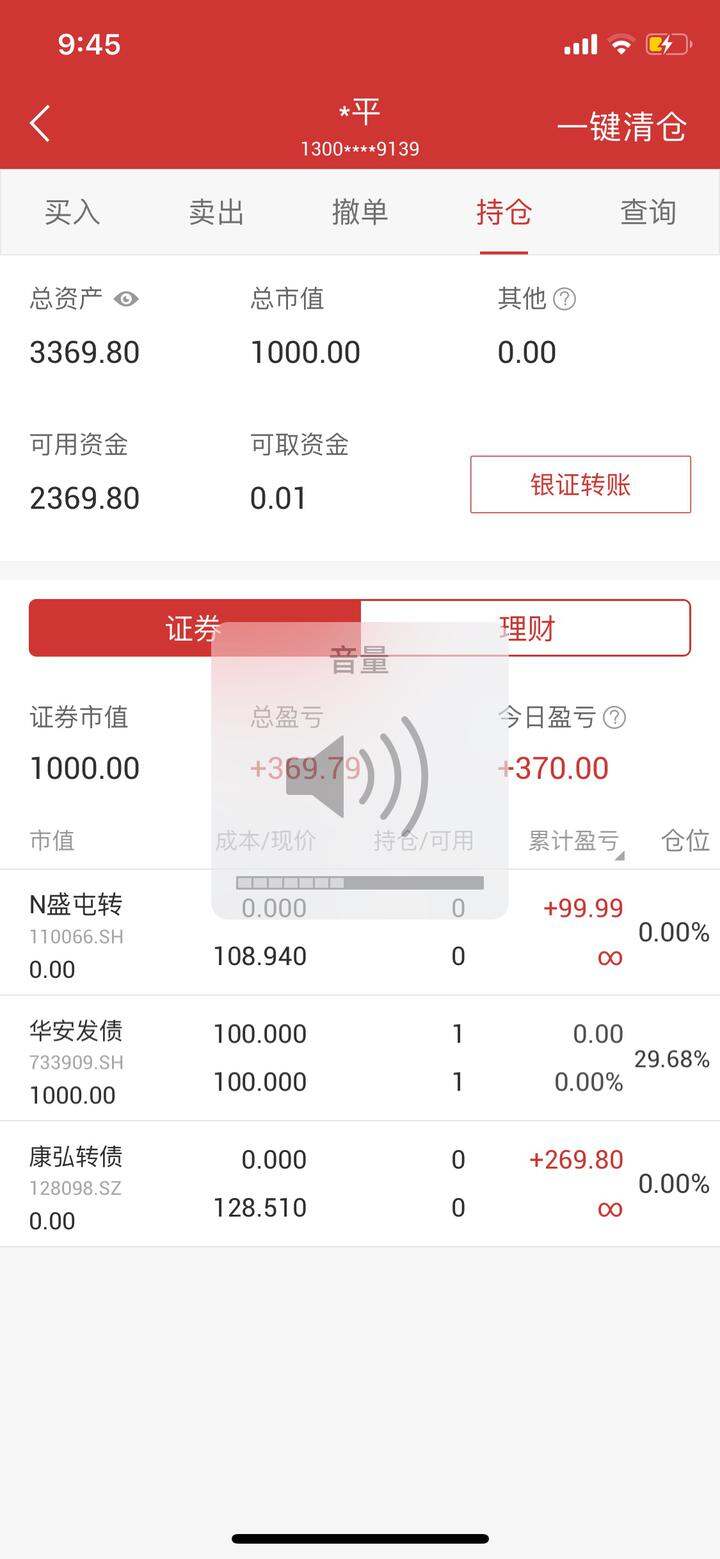Open the 撤单 tab

coord(360,212)
